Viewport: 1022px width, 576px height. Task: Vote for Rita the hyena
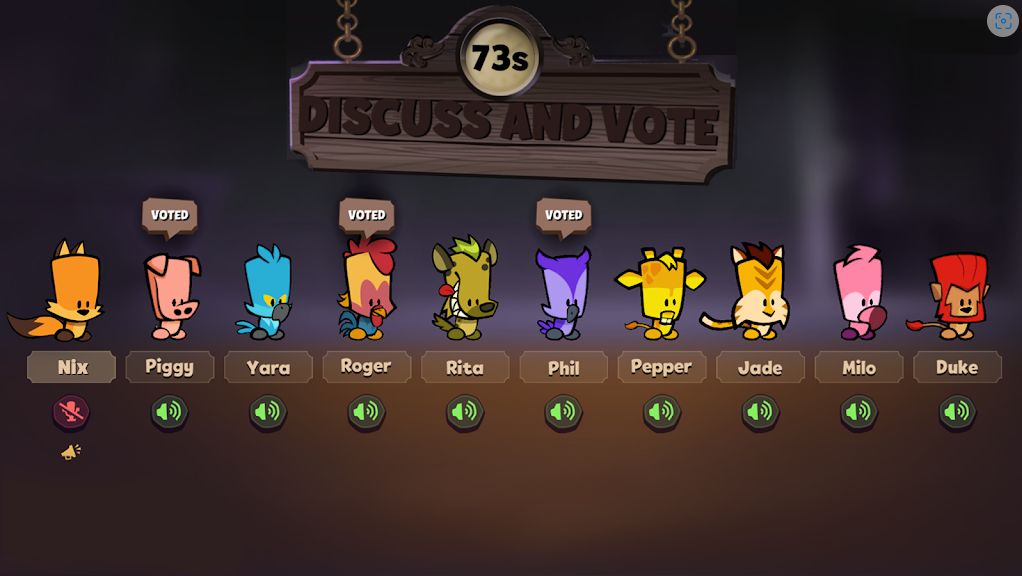464,292
